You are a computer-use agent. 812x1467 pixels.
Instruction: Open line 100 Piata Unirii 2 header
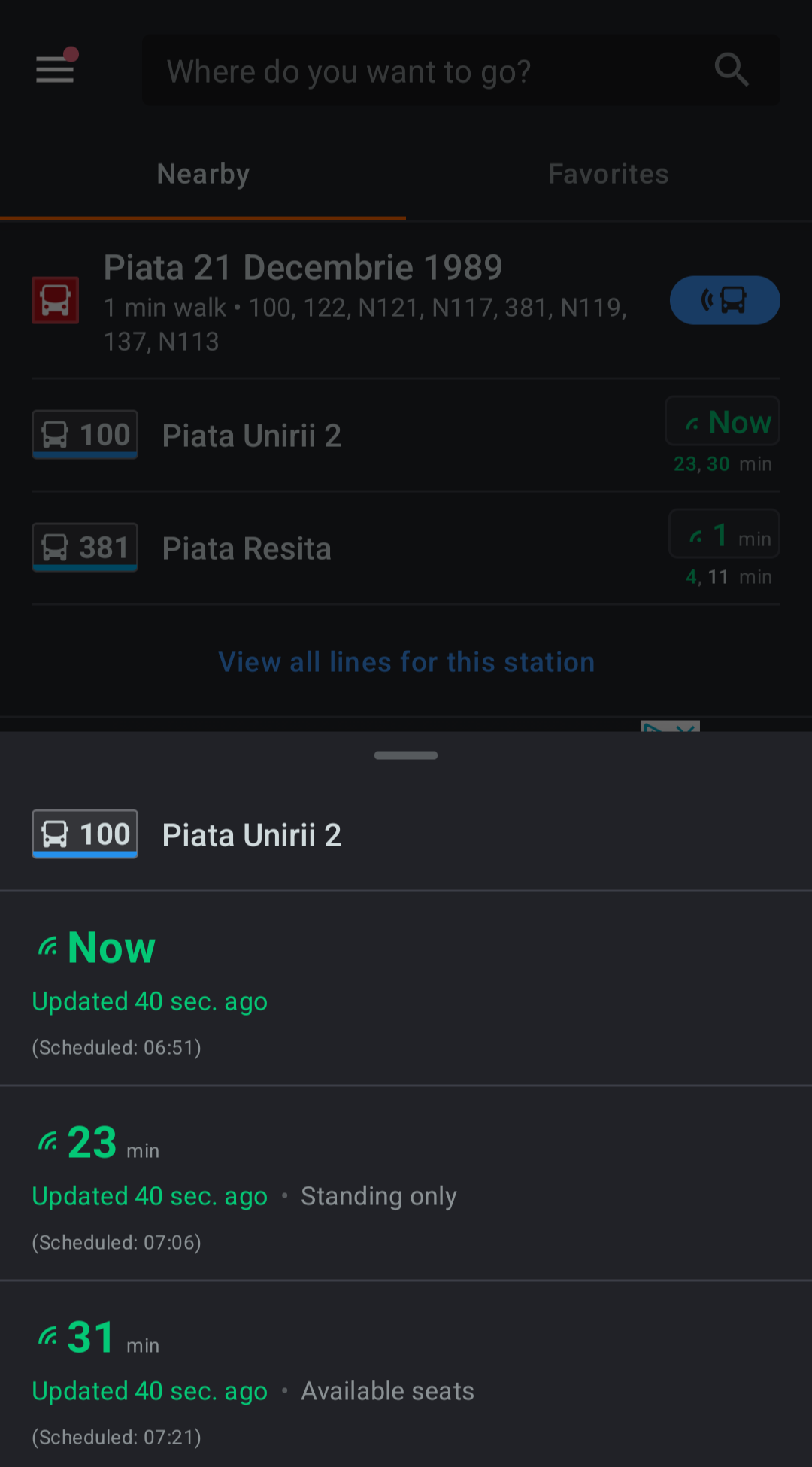(406, 834)
